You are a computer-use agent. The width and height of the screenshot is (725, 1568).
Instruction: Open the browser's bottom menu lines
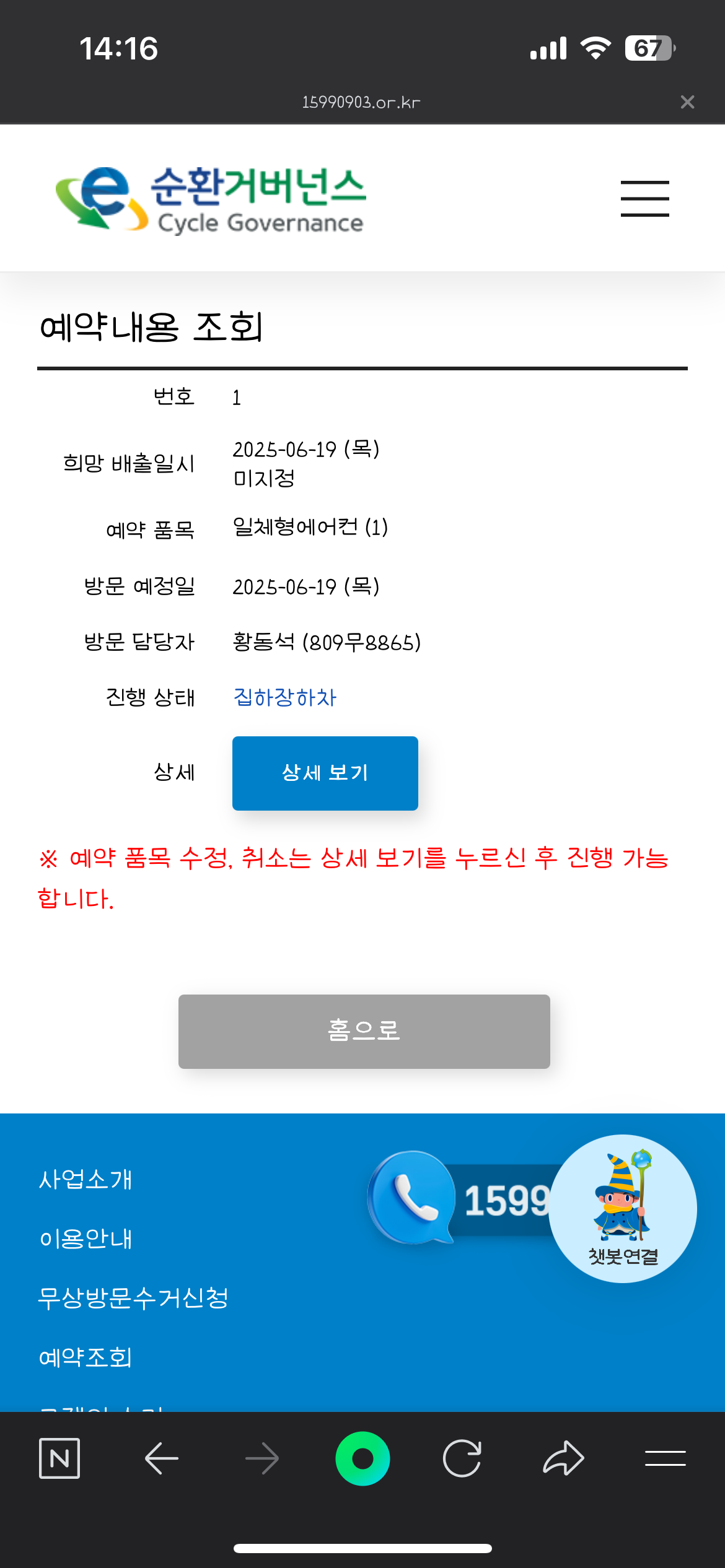tap(665, 1458)
